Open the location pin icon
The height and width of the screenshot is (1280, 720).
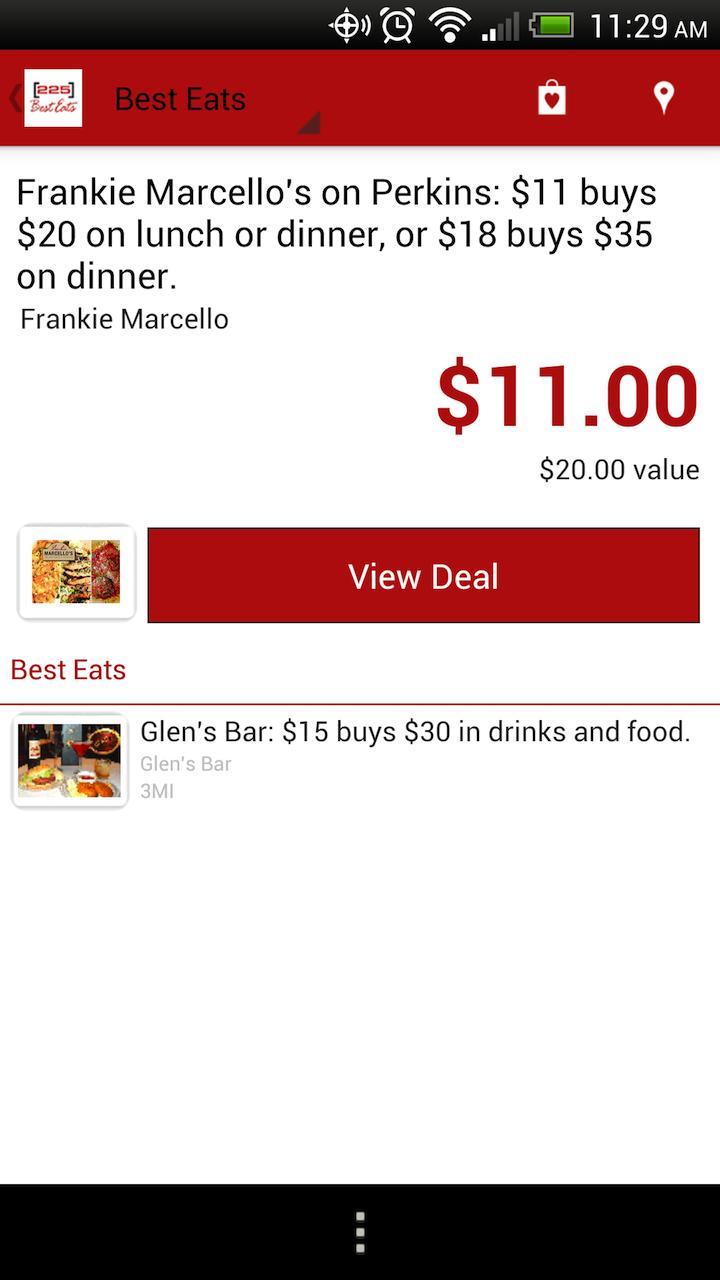664,97
